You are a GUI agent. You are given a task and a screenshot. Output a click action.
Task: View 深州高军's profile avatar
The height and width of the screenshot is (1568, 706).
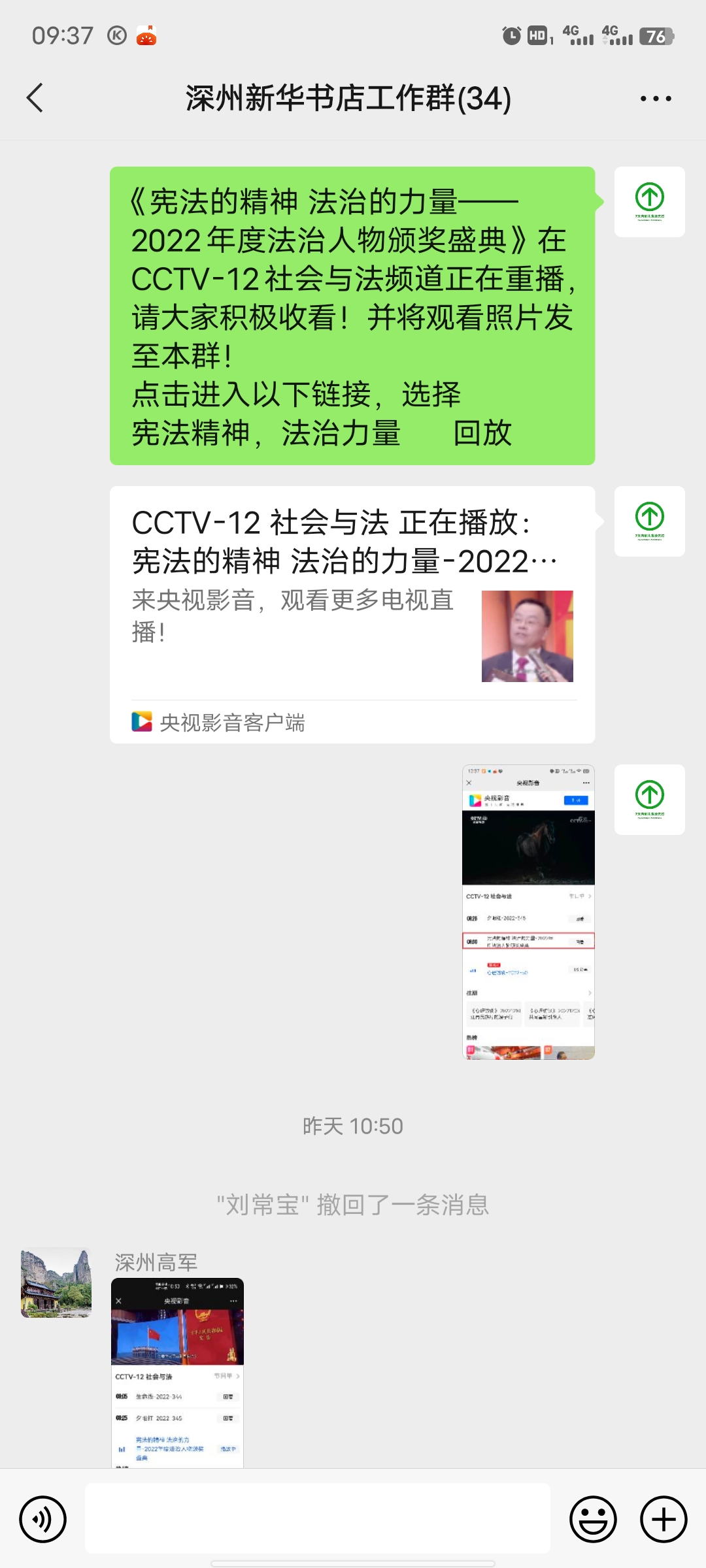[56, 1283]
